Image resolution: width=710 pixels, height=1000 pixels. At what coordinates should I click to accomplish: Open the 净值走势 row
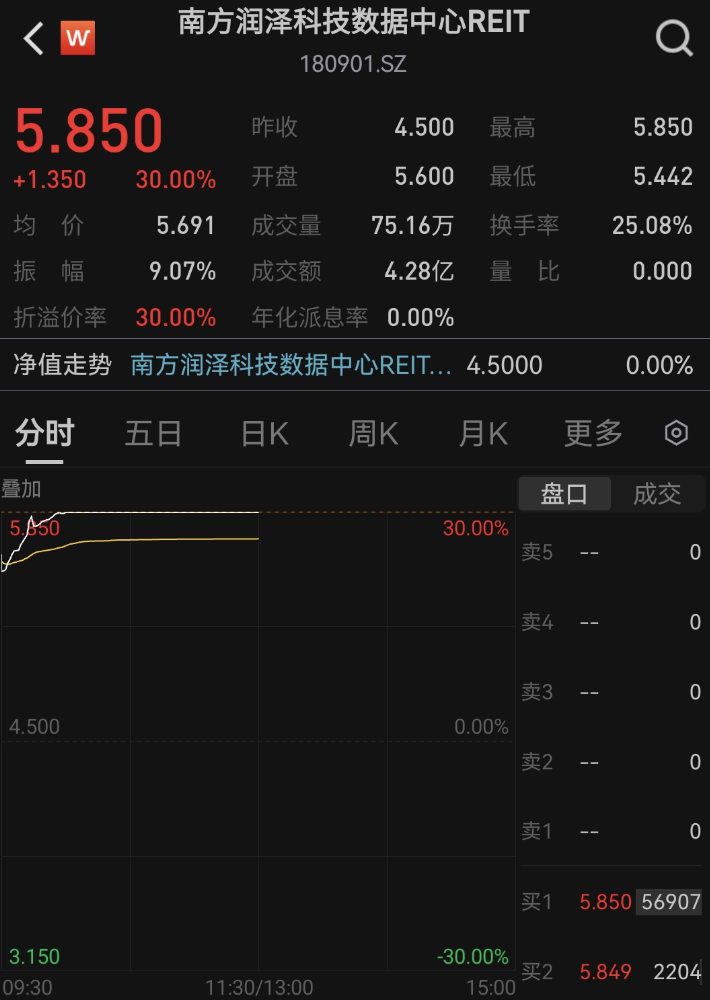355,365
